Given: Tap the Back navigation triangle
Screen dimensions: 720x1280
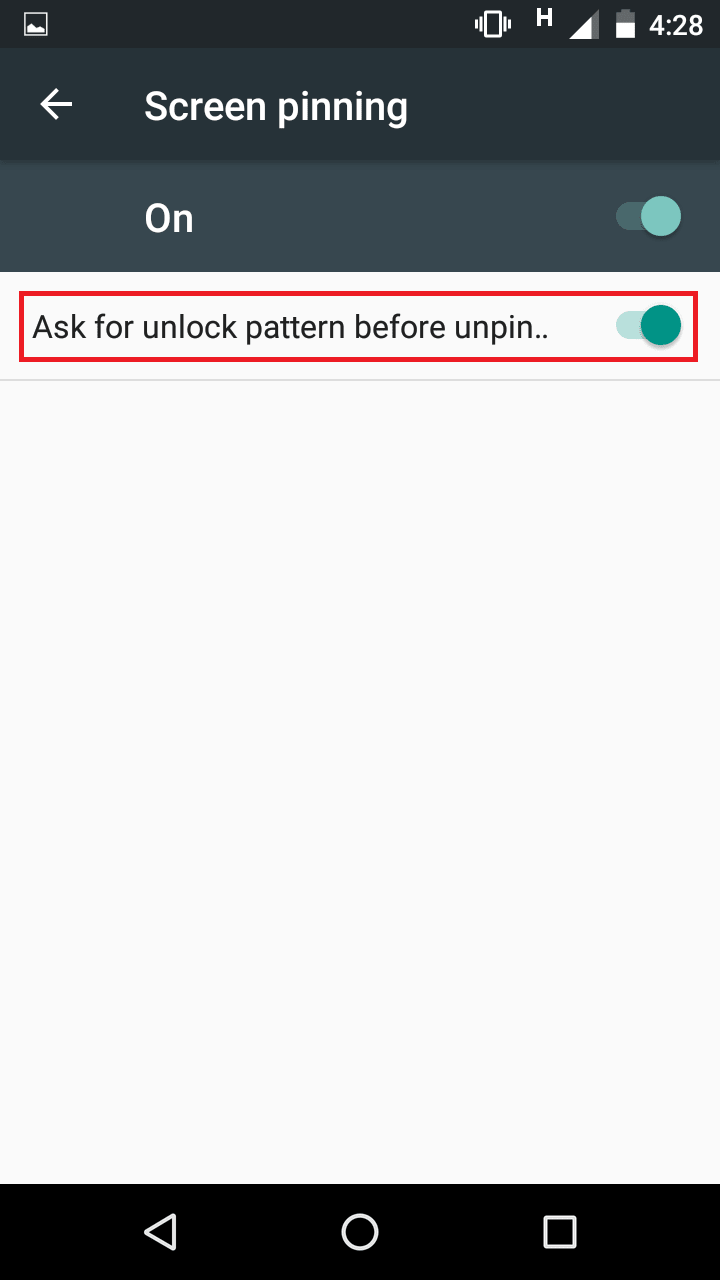Looking at the screenshot, I should coord(161,1232).
